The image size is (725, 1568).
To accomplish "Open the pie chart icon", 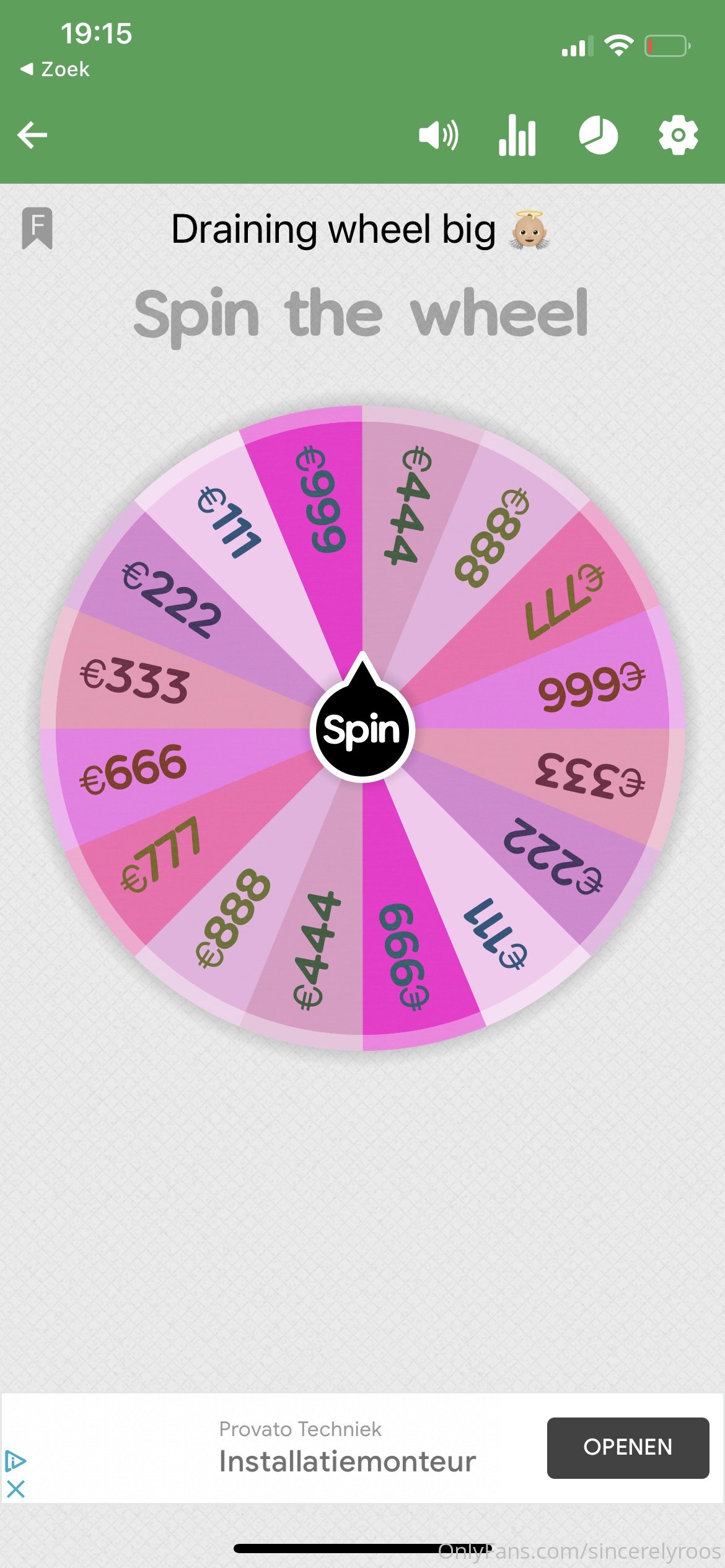I will [598, 135].
